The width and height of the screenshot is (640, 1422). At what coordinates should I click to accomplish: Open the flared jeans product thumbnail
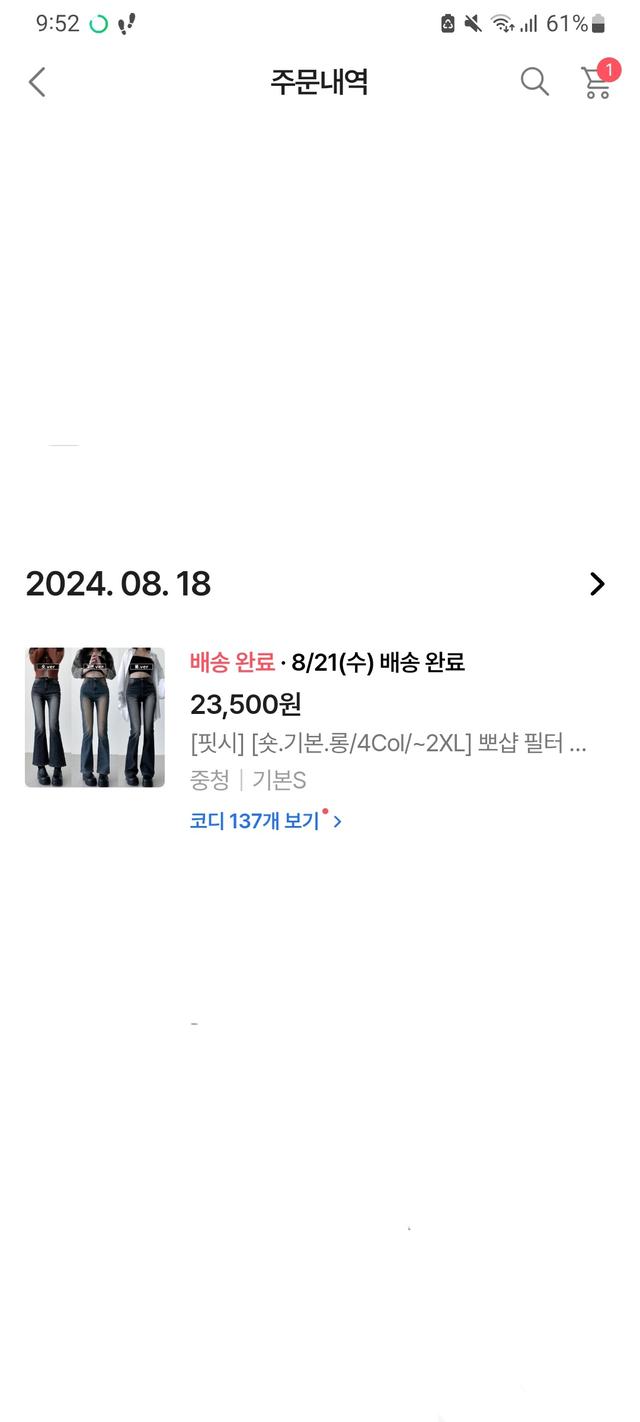[95, 717]
